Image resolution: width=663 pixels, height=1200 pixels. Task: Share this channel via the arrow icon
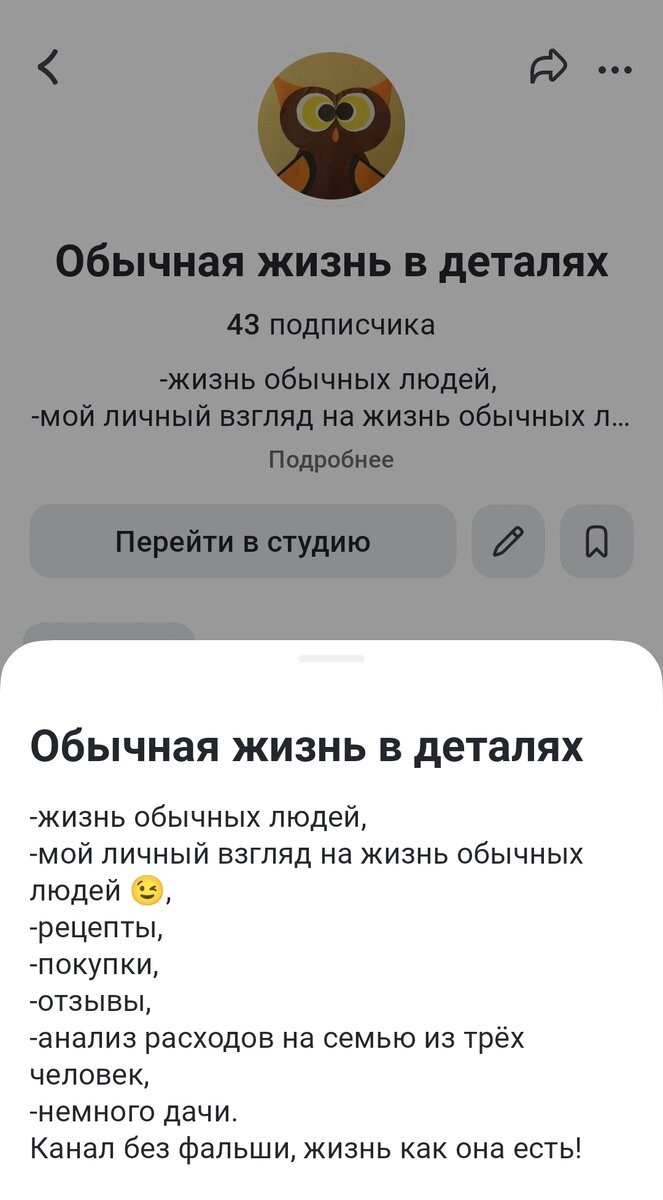pos(548,68)
